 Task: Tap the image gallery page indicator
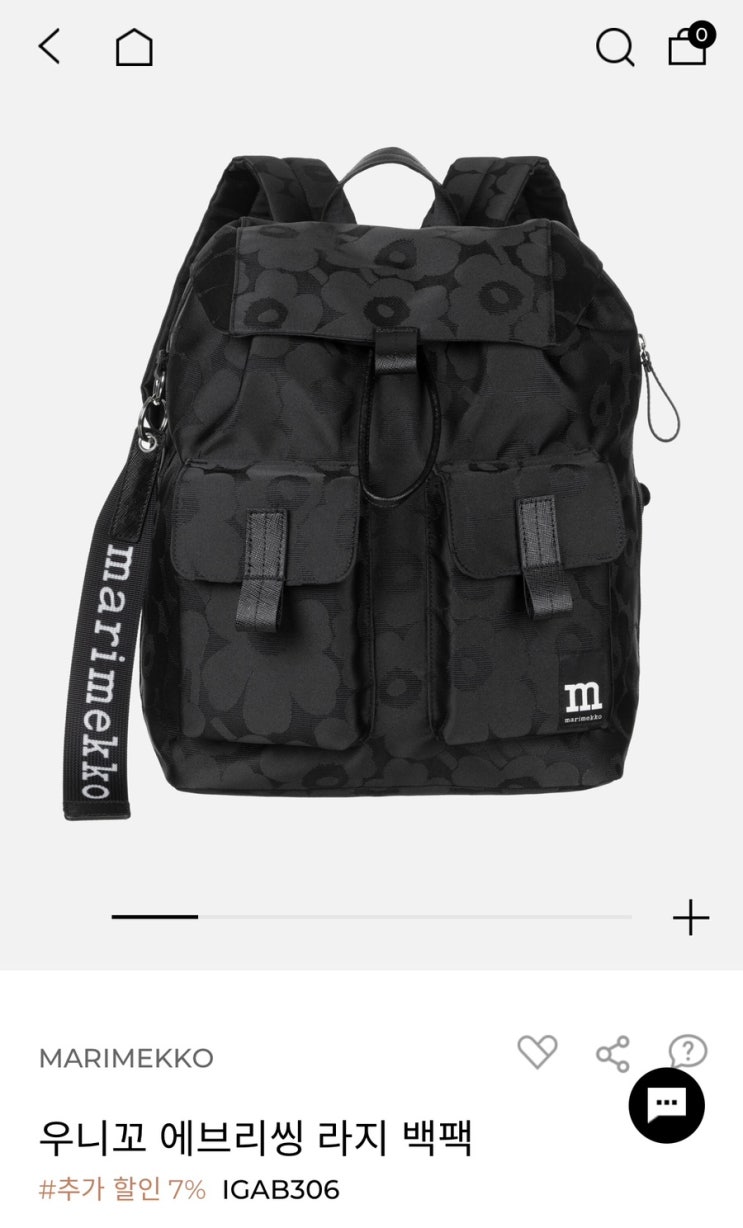point(371,917)
